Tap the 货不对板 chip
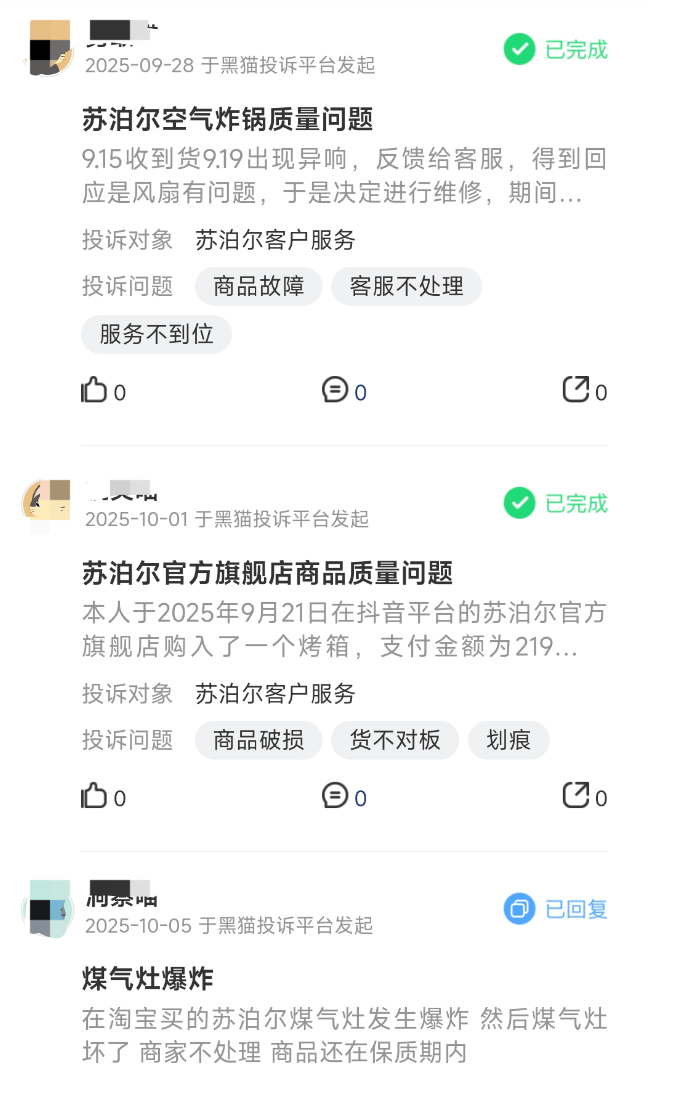Viewport: 680px width, 1094px height. (x=395, y=740)
